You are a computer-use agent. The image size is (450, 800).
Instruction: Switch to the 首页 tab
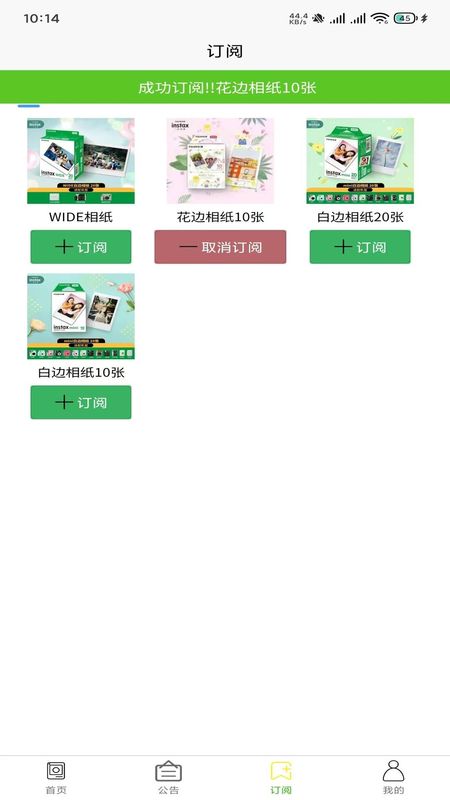point(56,778)
